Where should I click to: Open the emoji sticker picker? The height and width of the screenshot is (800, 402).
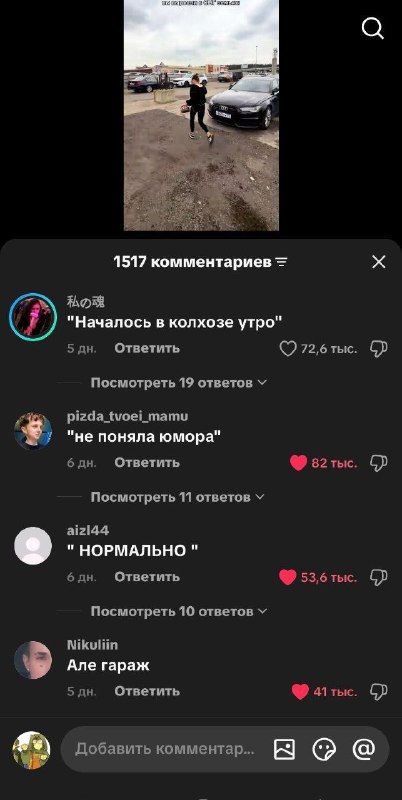(324, 750)
